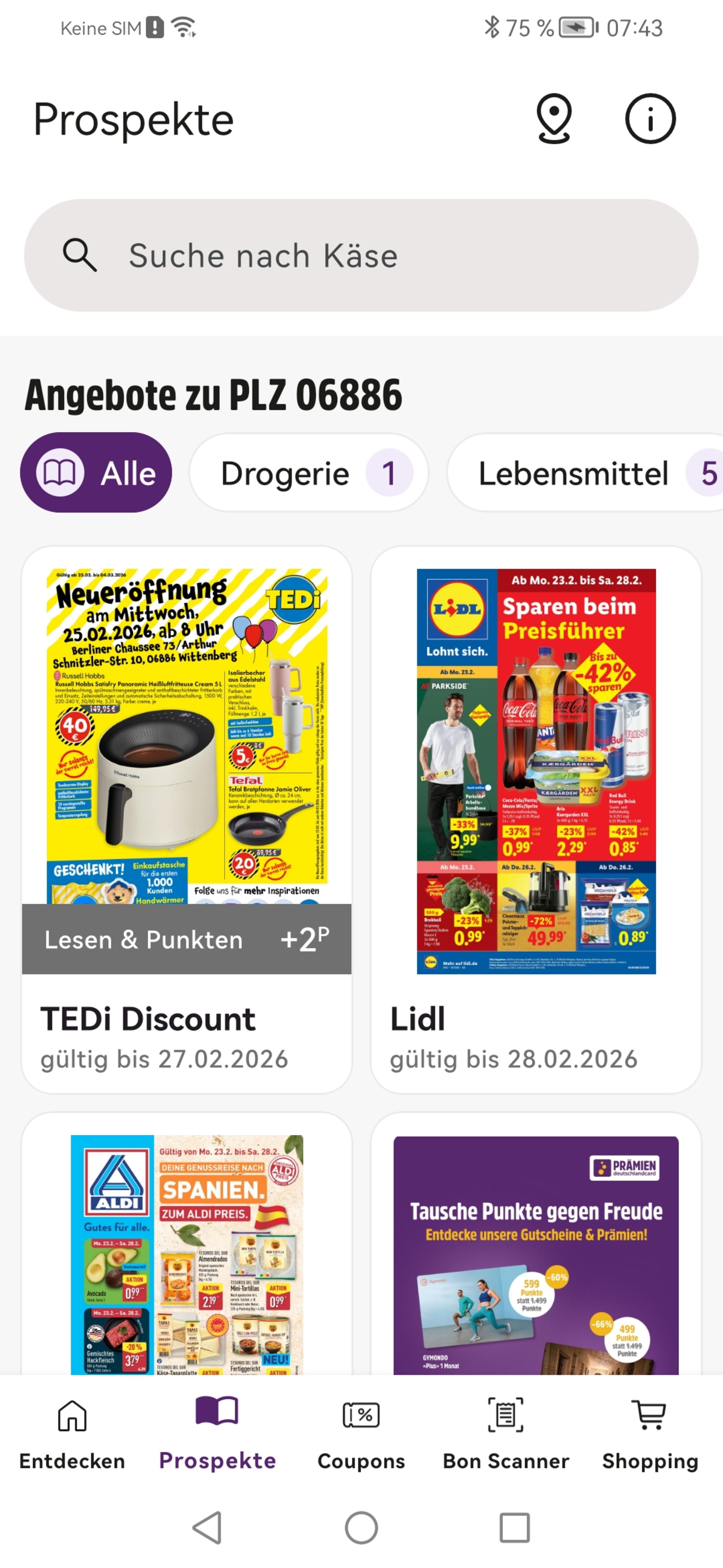Tap the 'Suche nach Käse' search field
Screen dimensions: 723x1568
point(361,255)
